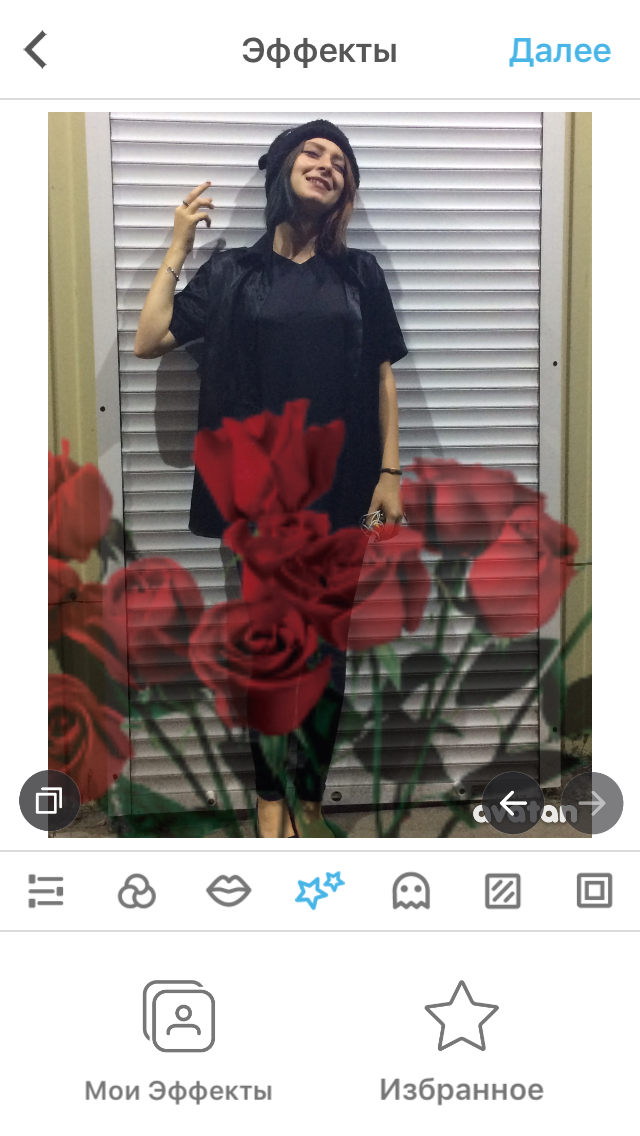
Task: Open the ghost stickers tool
Action: pyautogui.click(x=411, y=890)
